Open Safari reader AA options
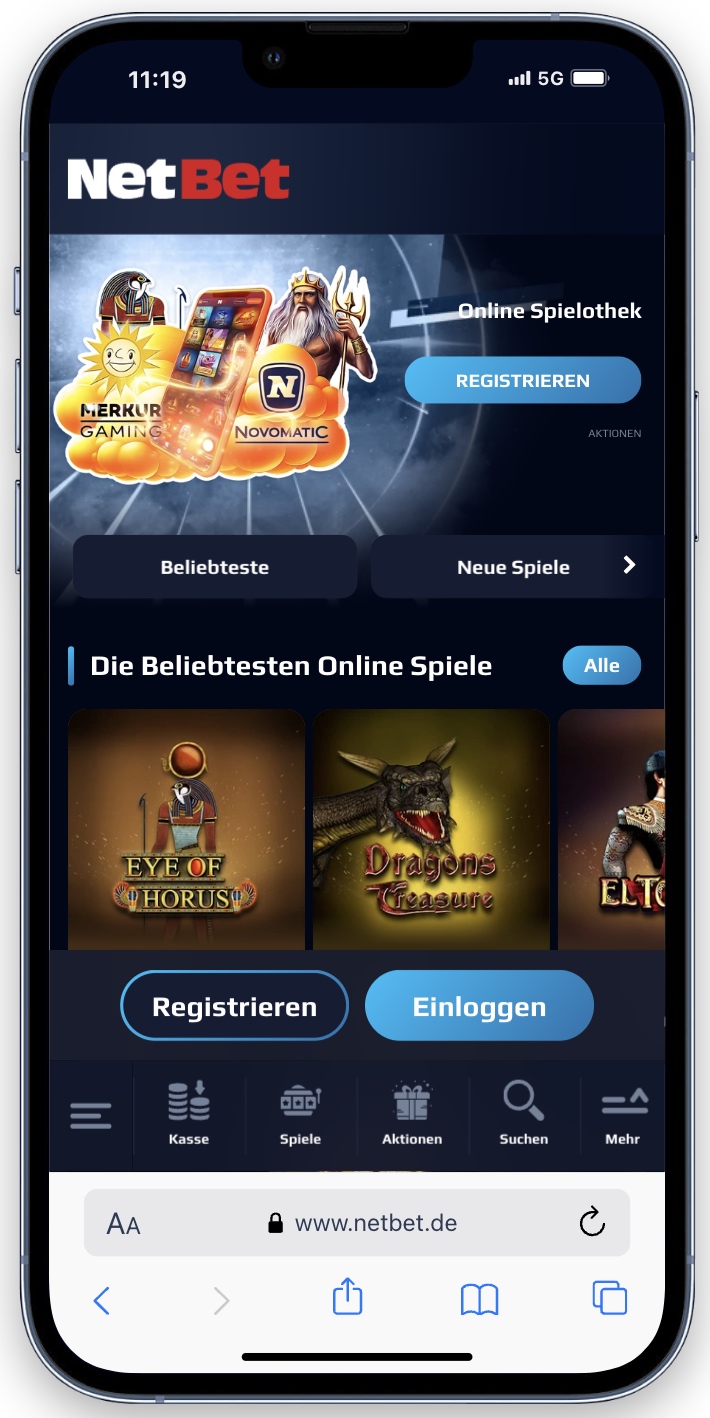This screenshot has width=710, height=1418. [x=124, y=1223]
